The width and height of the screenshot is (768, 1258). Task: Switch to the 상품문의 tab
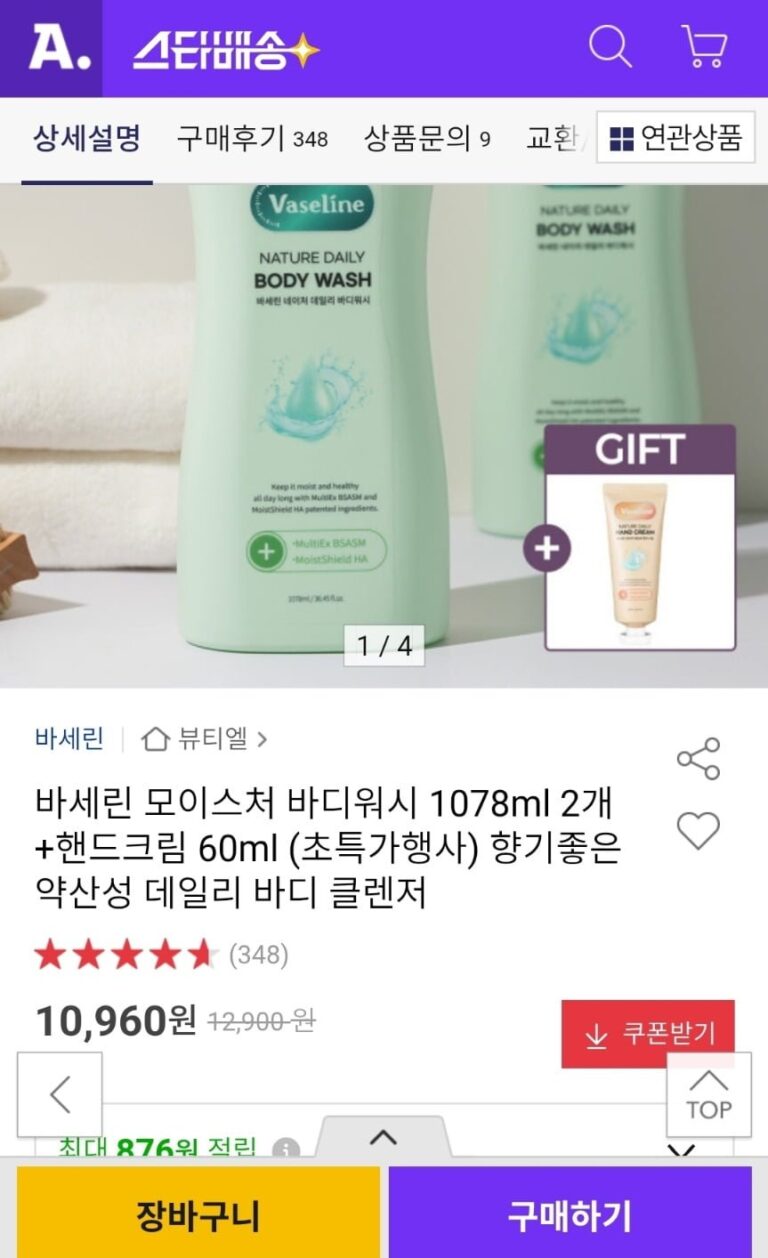pos(427,138)
